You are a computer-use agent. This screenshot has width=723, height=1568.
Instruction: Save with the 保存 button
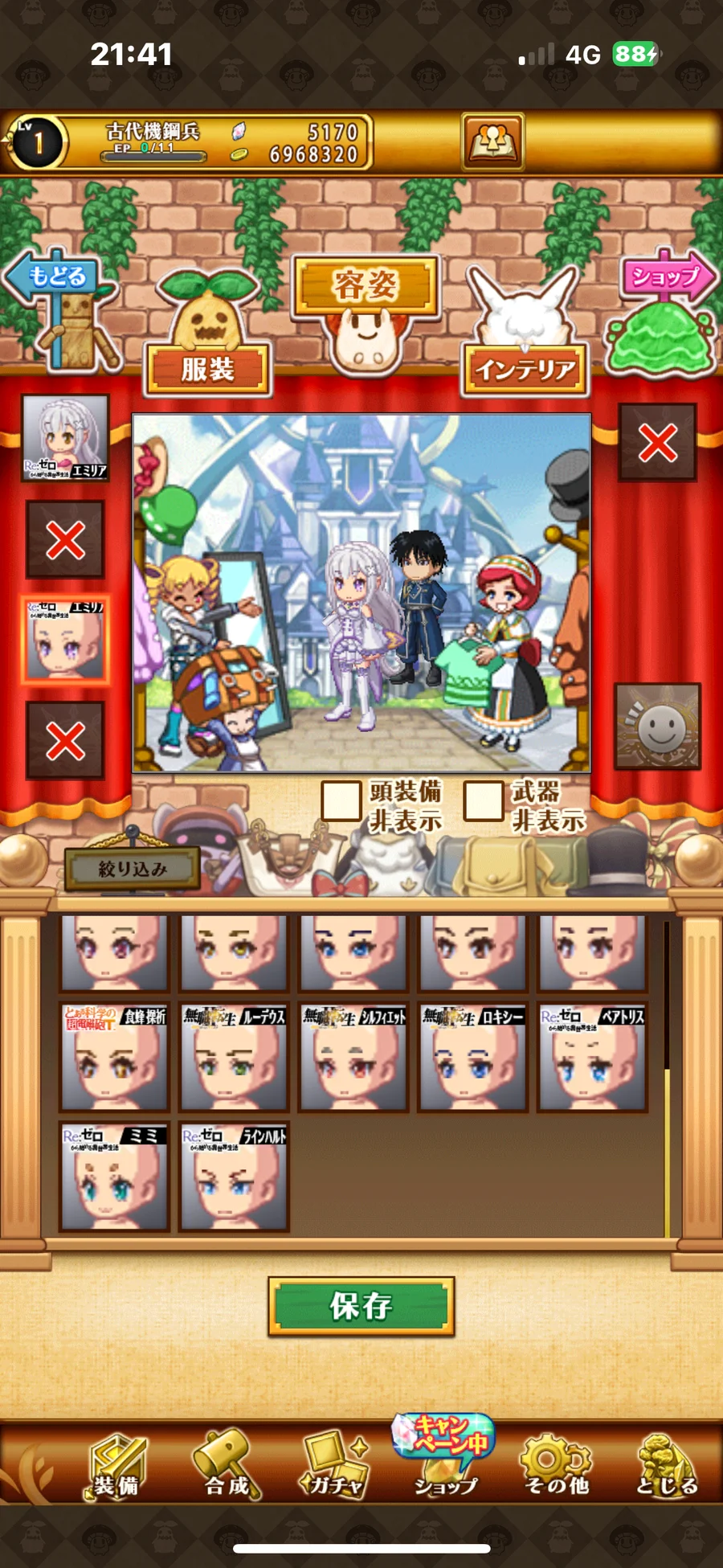361,1306
